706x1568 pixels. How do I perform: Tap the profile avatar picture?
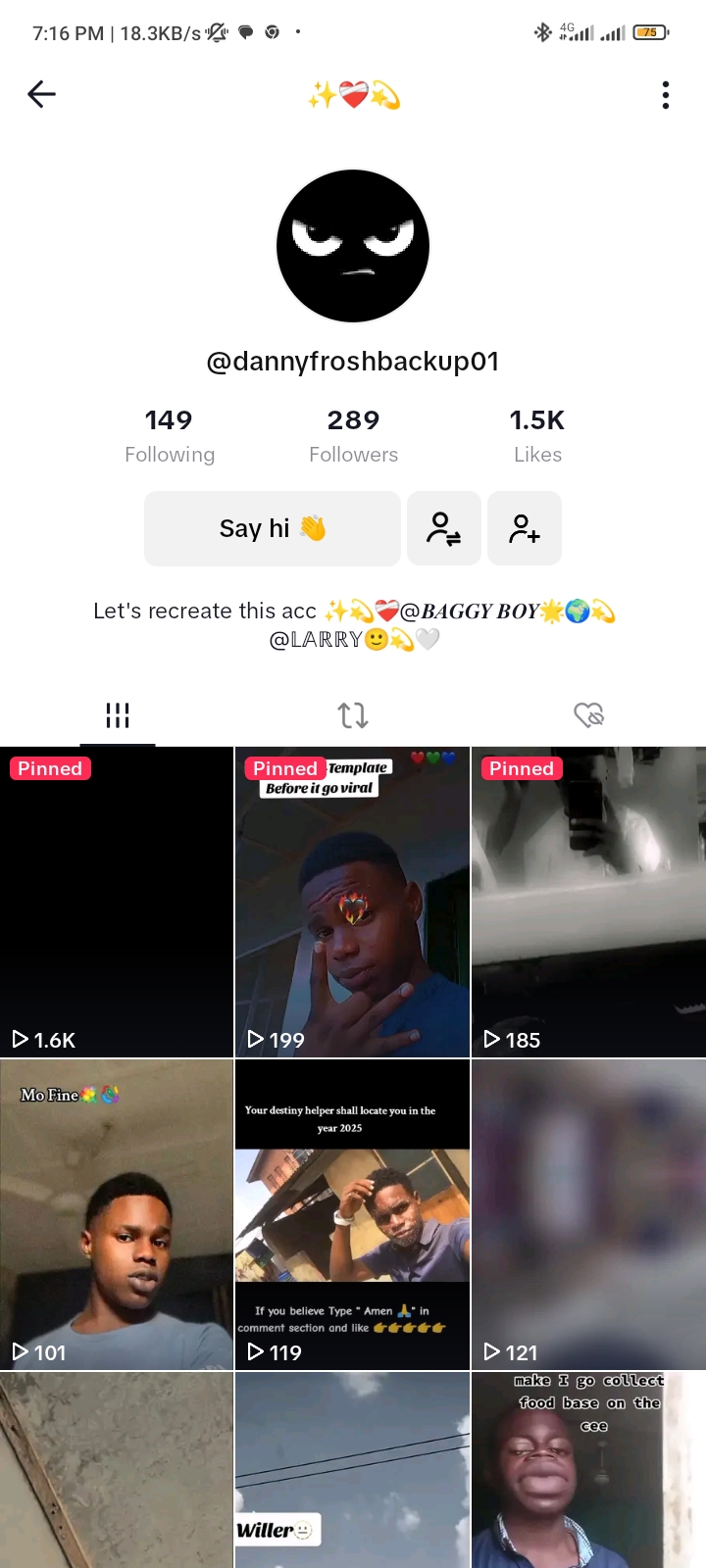coord(353,246)
